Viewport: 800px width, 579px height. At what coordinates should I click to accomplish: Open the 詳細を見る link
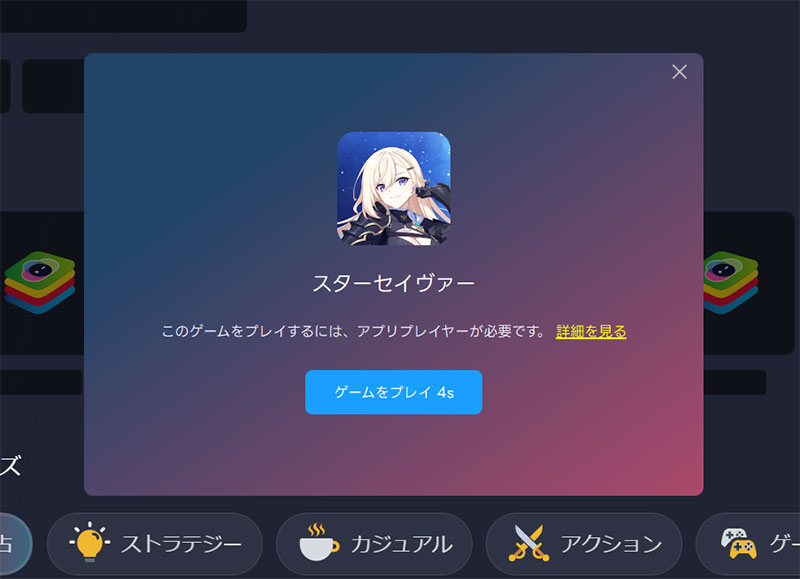591,331
